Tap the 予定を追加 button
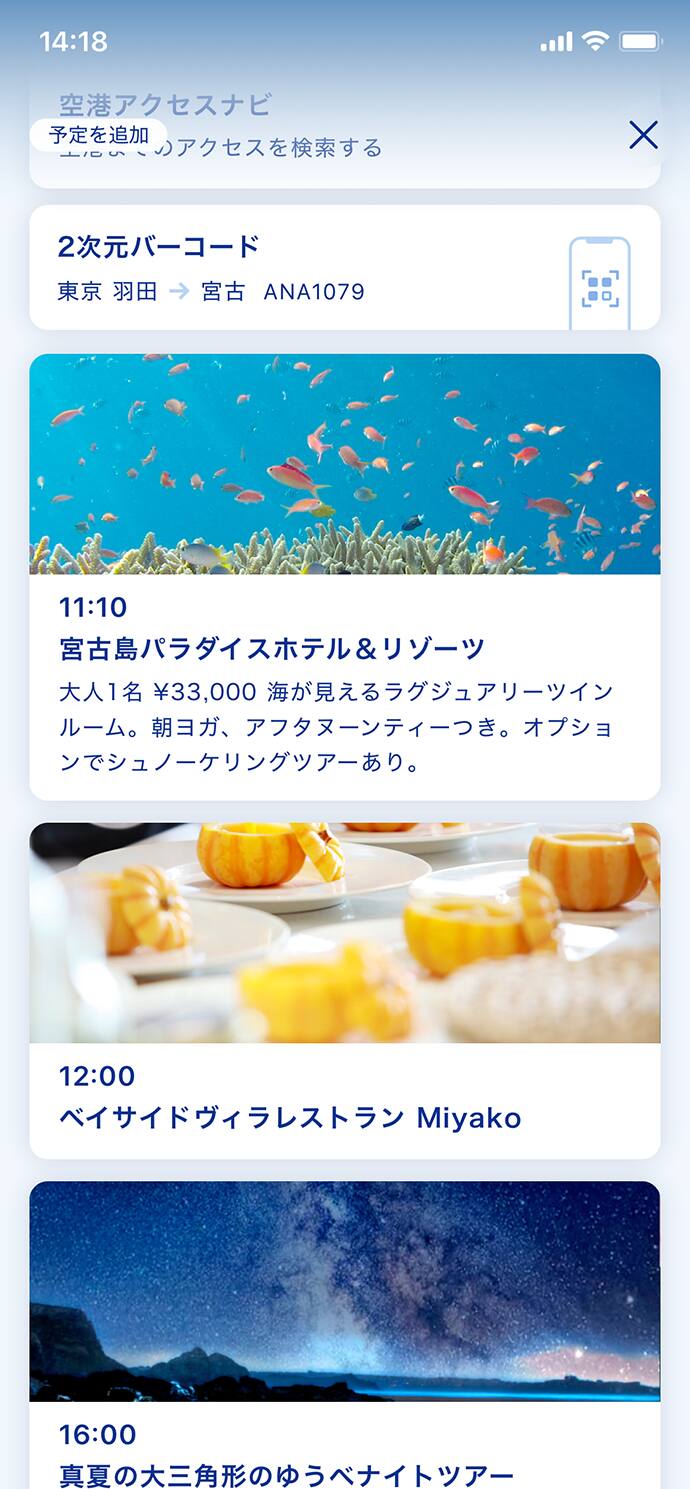 [x=98, y=135]
